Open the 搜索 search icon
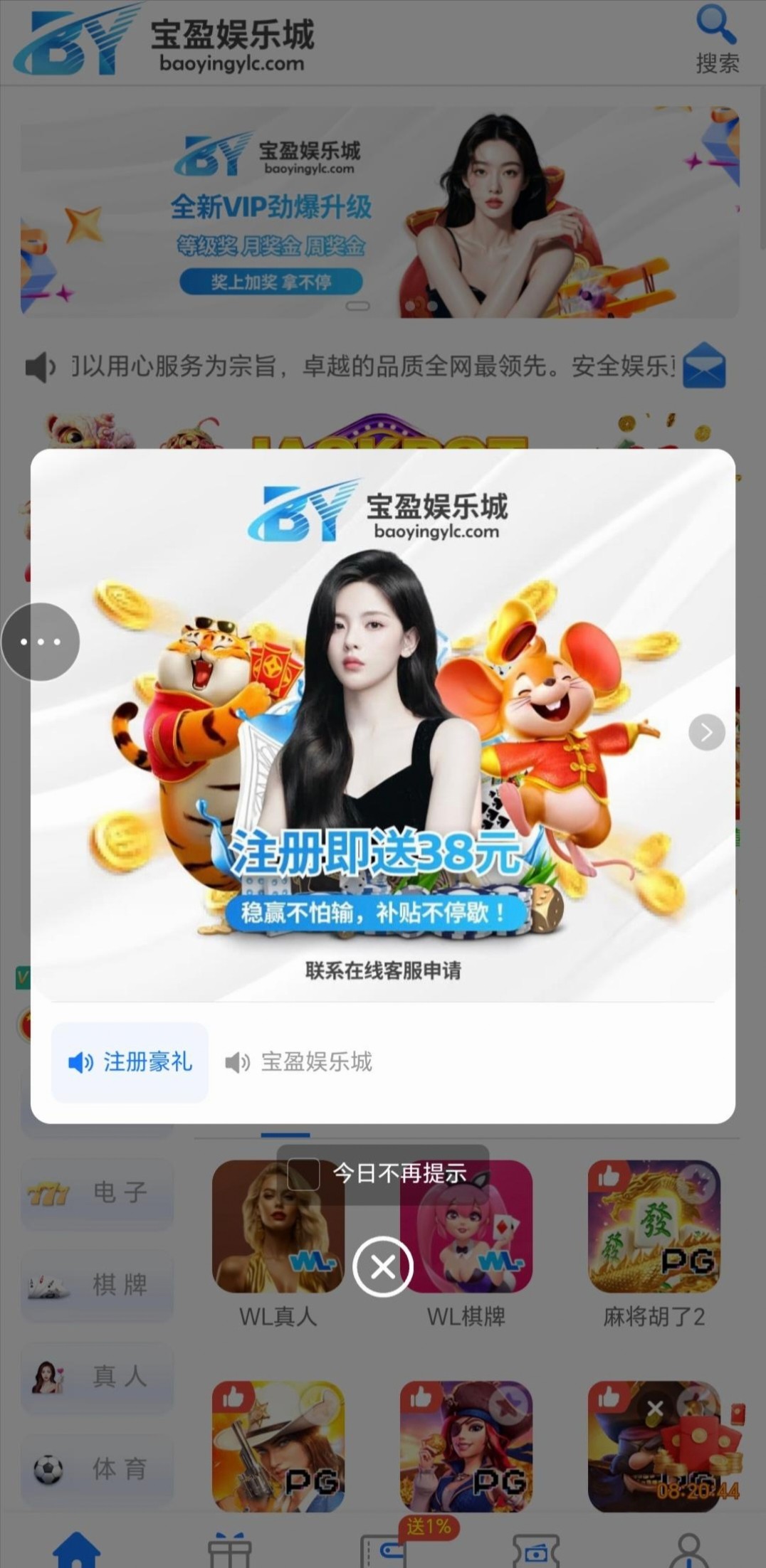Screen dimensions: 766x1568 [716, 39]
